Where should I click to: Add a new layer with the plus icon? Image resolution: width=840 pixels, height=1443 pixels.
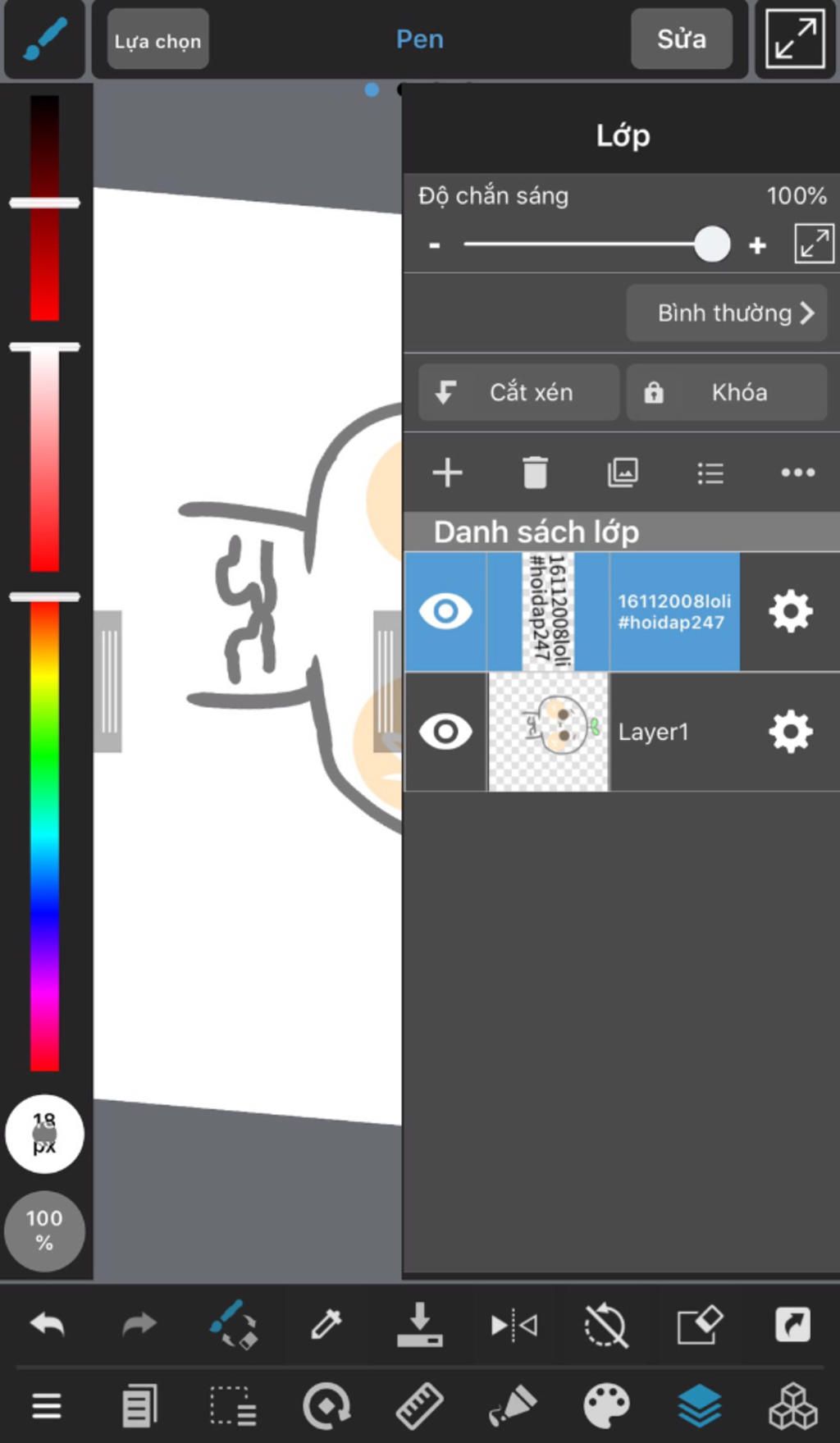(x=447, y=473)
